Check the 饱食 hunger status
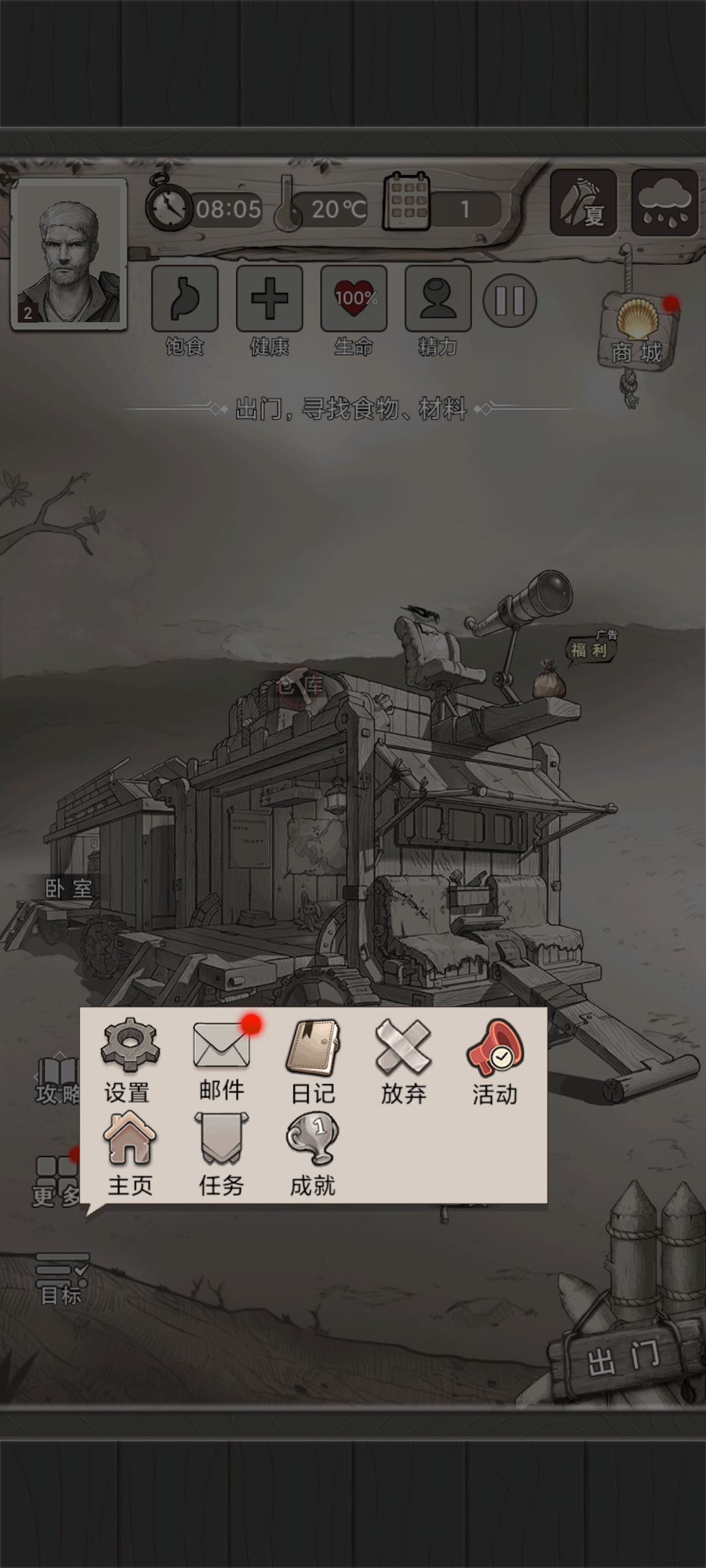706x1568 pixels. click(x=185, y=299)
